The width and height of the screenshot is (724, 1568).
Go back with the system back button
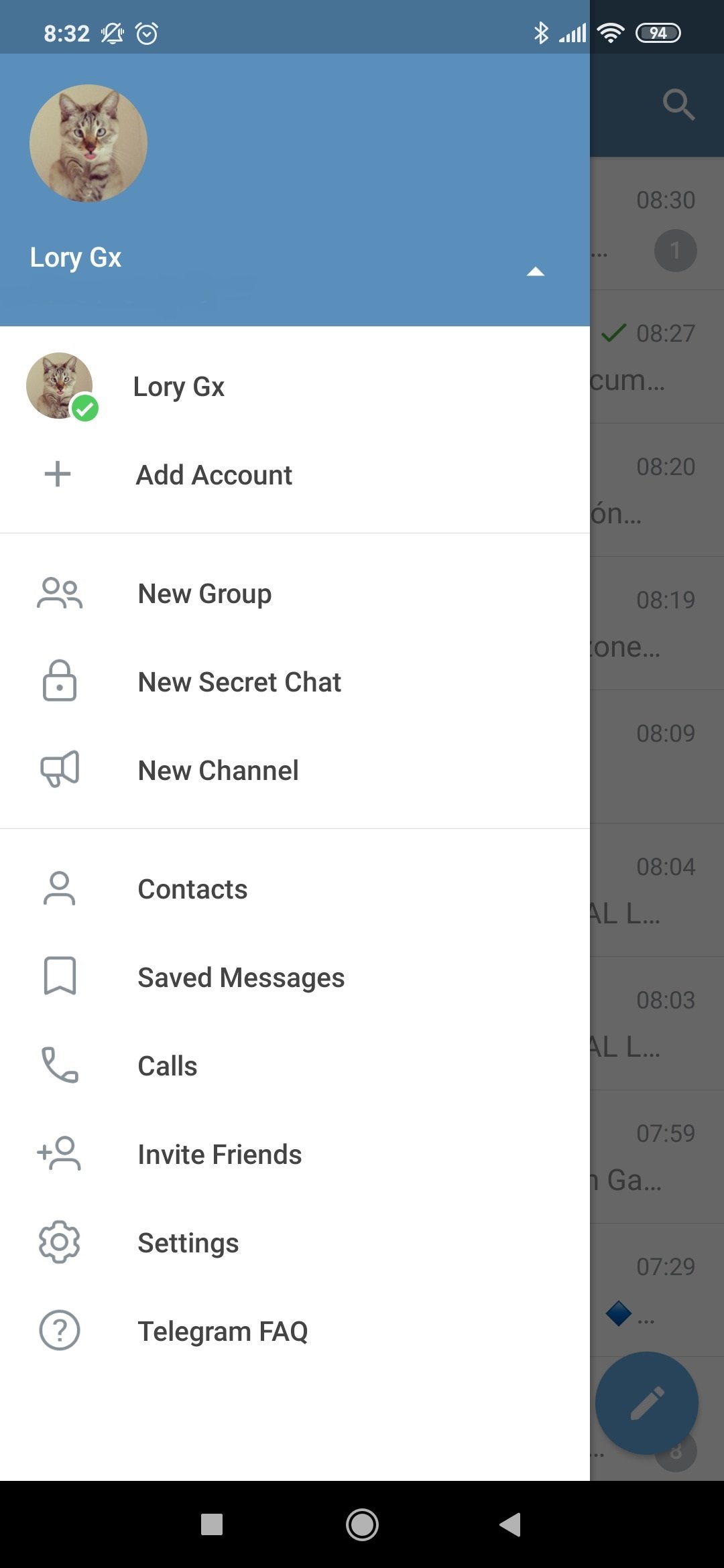[510, 1524]
